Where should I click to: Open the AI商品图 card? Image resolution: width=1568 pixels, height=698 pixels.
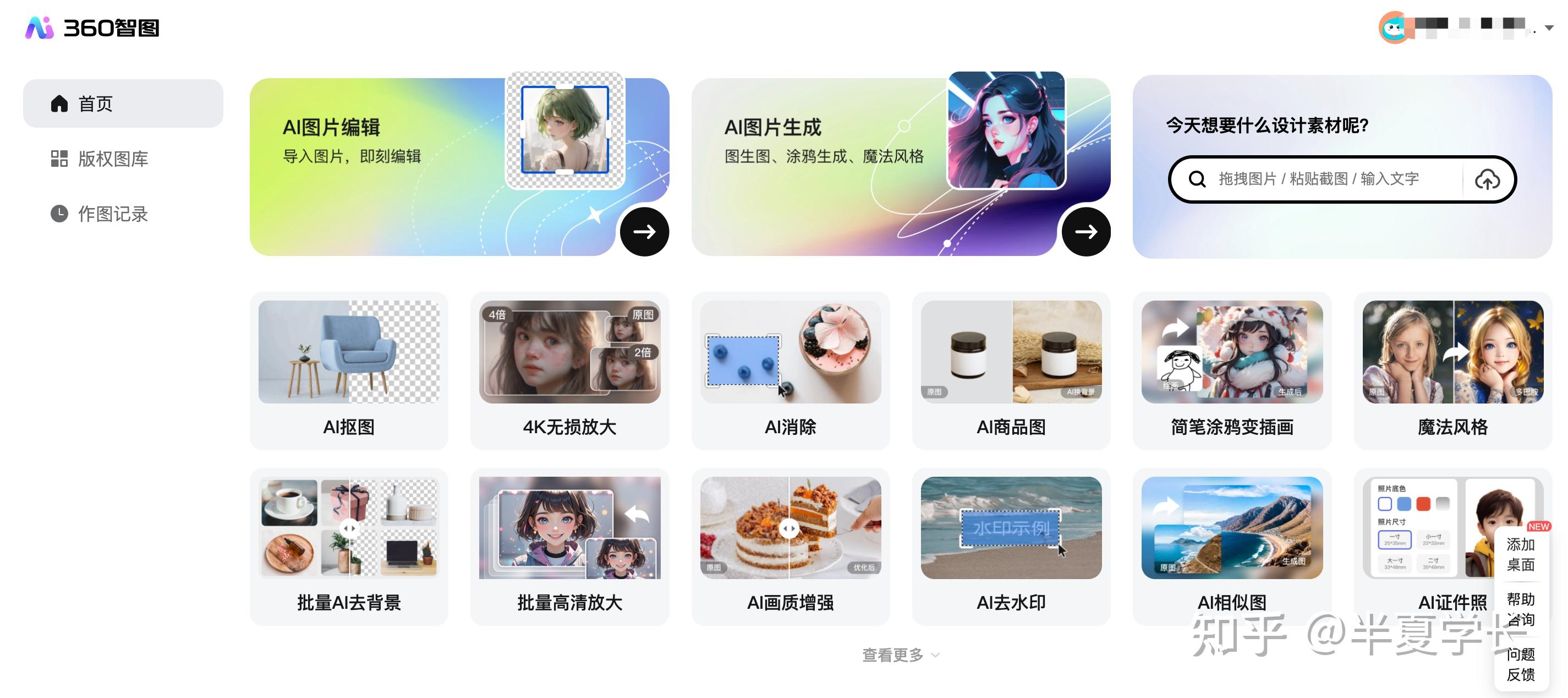1011,371
